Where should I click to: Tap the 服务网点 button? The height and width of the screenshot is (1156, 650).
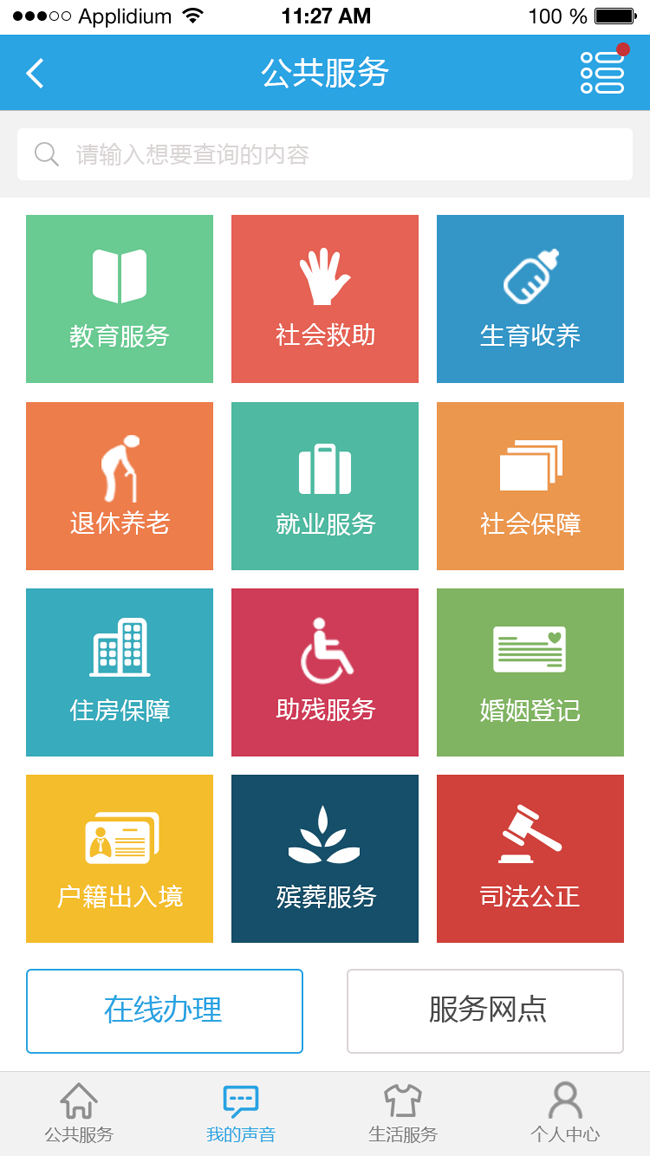pyautogui.click(x=485, y=1010)
